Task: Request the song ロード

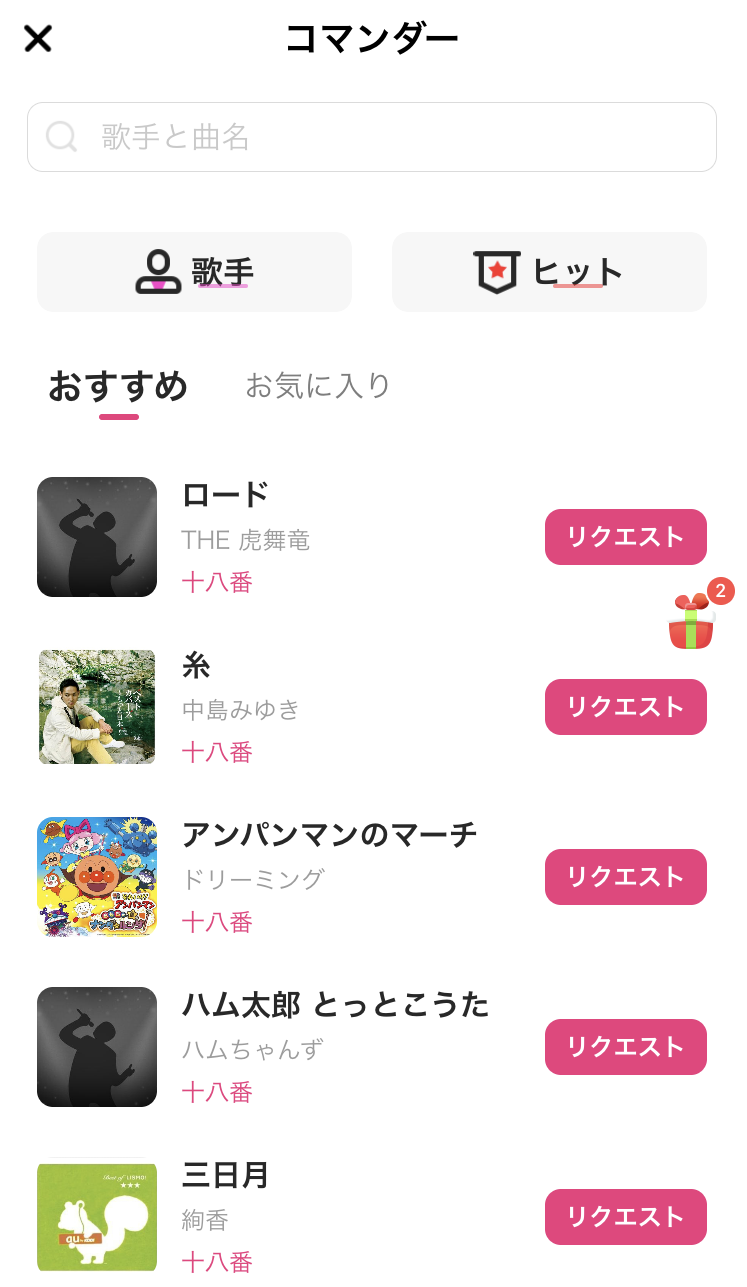Action: [625, 537]
